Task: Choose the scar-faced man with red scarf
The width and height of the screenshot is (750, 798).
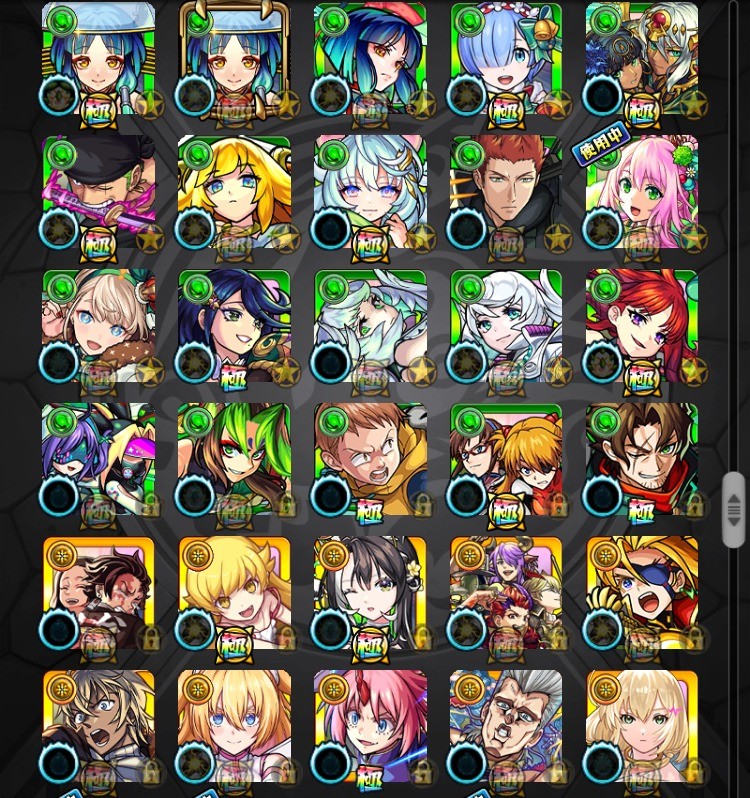Action: coord(642,460)
